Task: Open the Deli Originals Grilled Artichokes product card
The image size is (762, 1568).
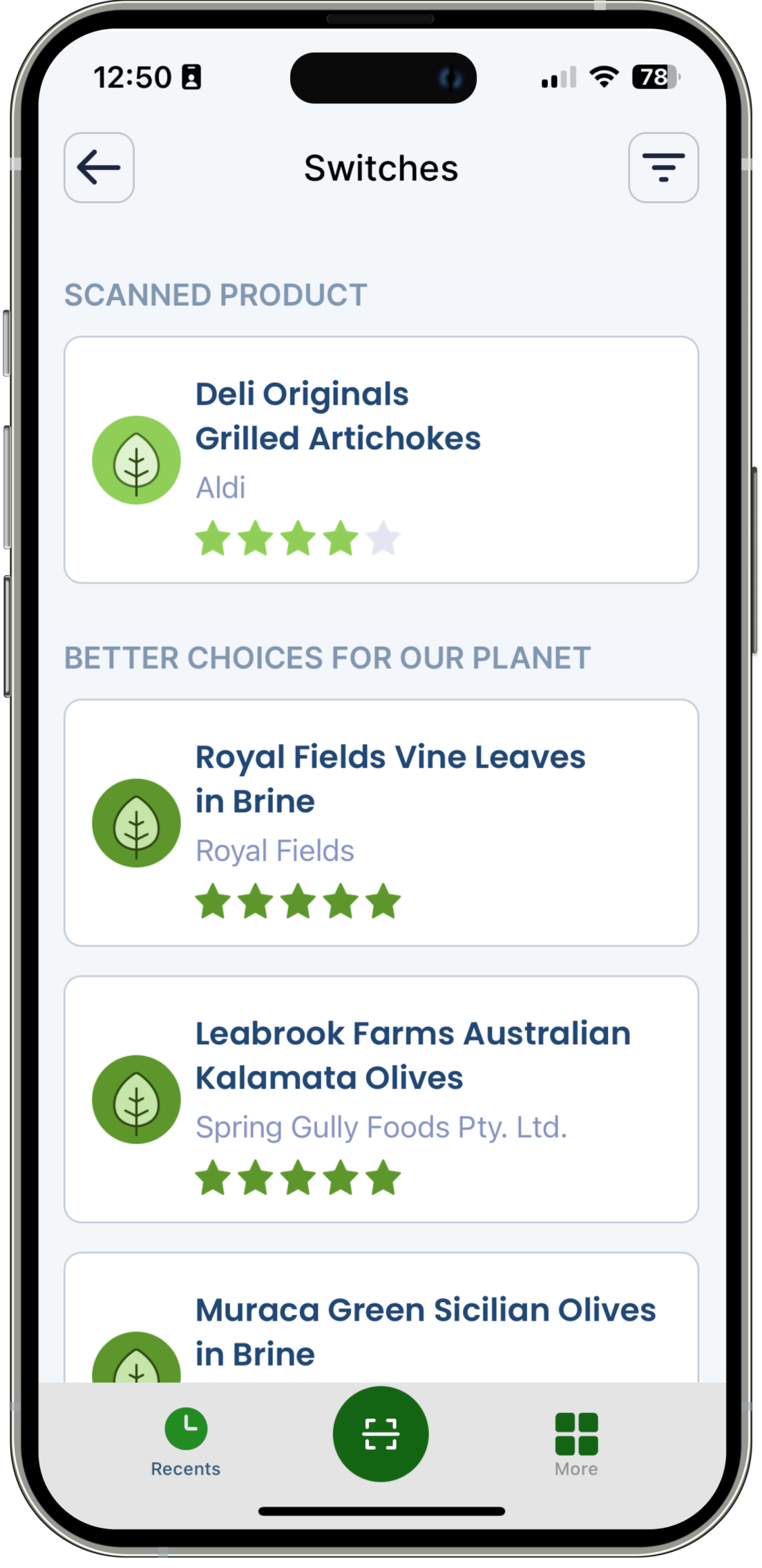Action: pos(381,457)
